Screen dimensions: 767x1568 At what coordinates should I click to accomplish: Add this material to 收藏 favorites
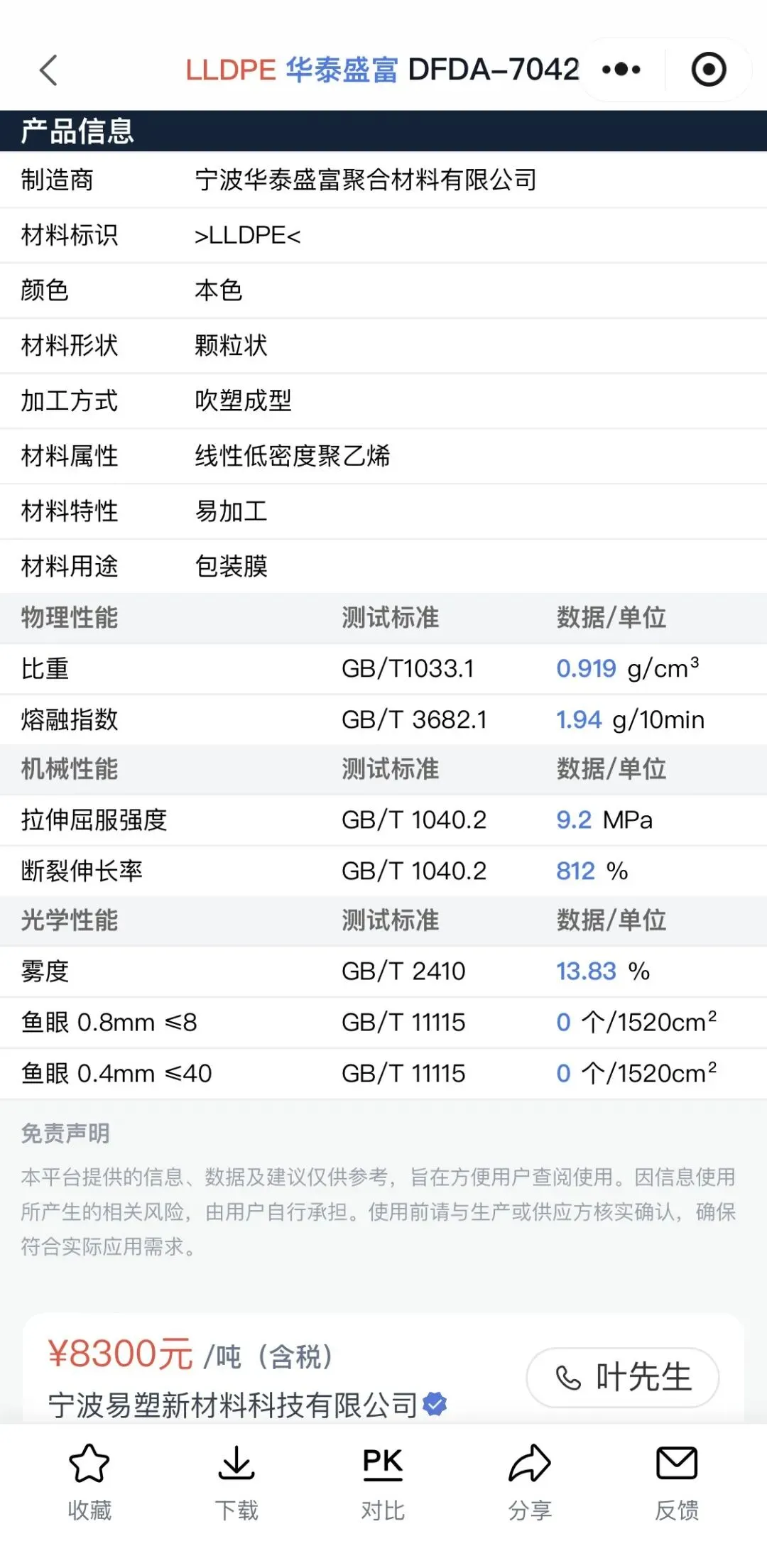(89, 1481)
